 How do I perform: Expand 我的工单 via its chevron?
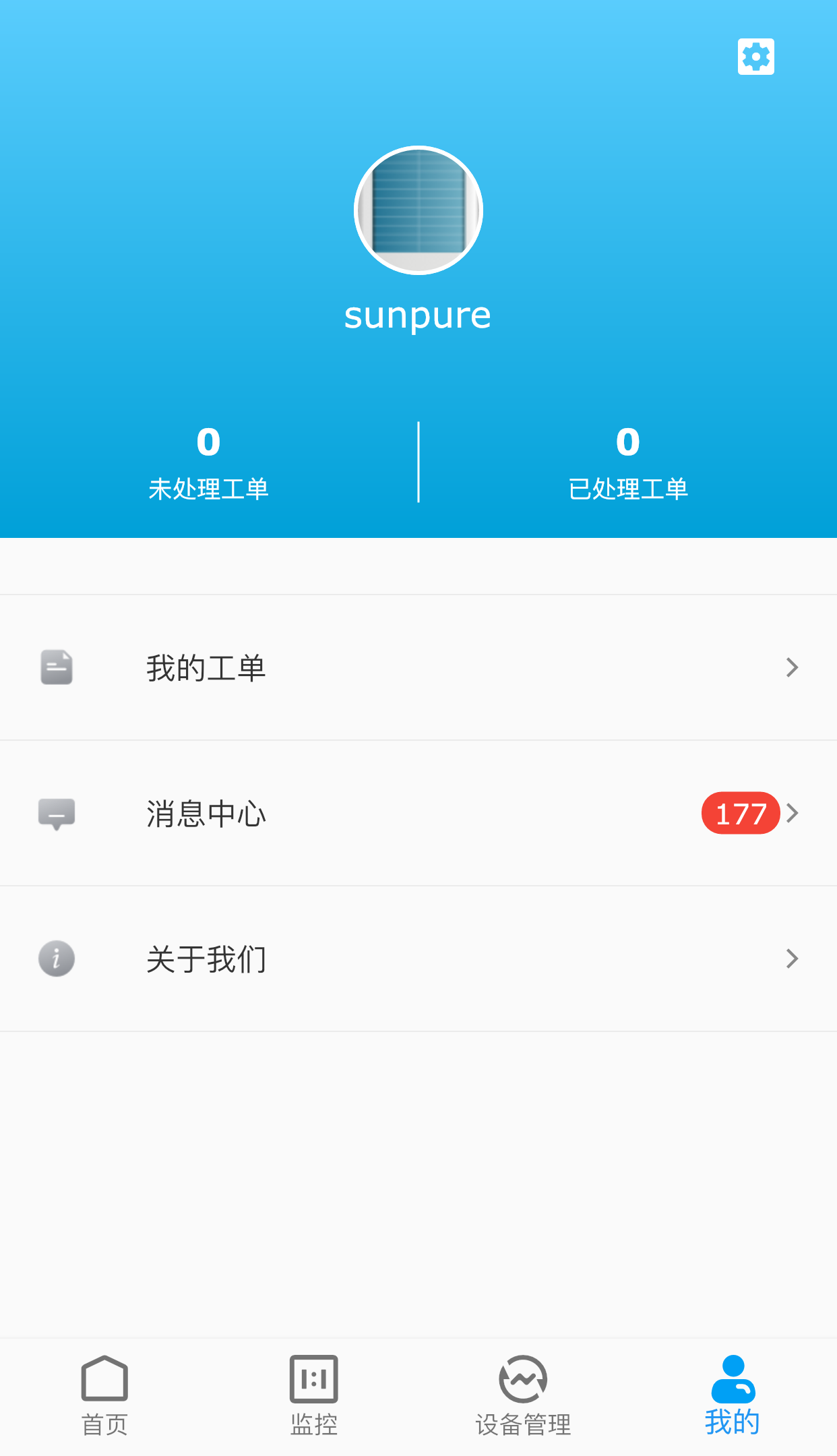[x=793, y=667]
